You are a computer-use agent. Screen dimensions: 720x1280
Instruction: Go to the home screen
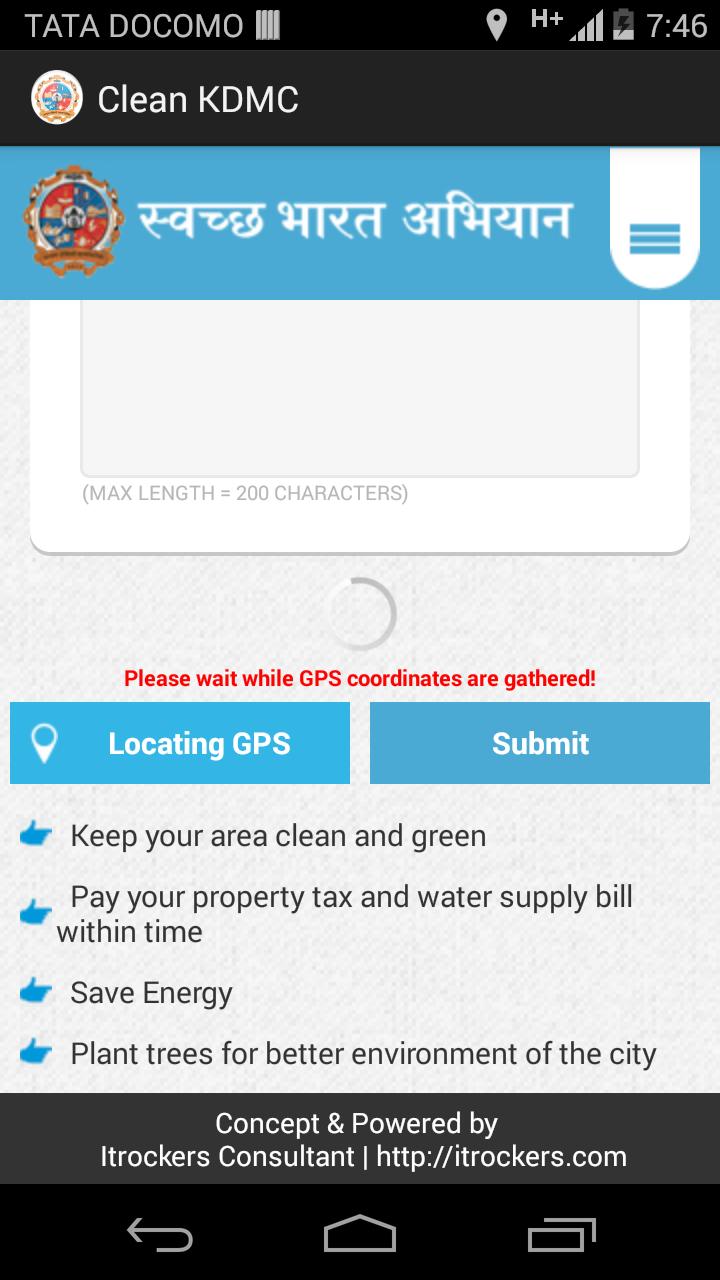click(x=360, y=1234)
